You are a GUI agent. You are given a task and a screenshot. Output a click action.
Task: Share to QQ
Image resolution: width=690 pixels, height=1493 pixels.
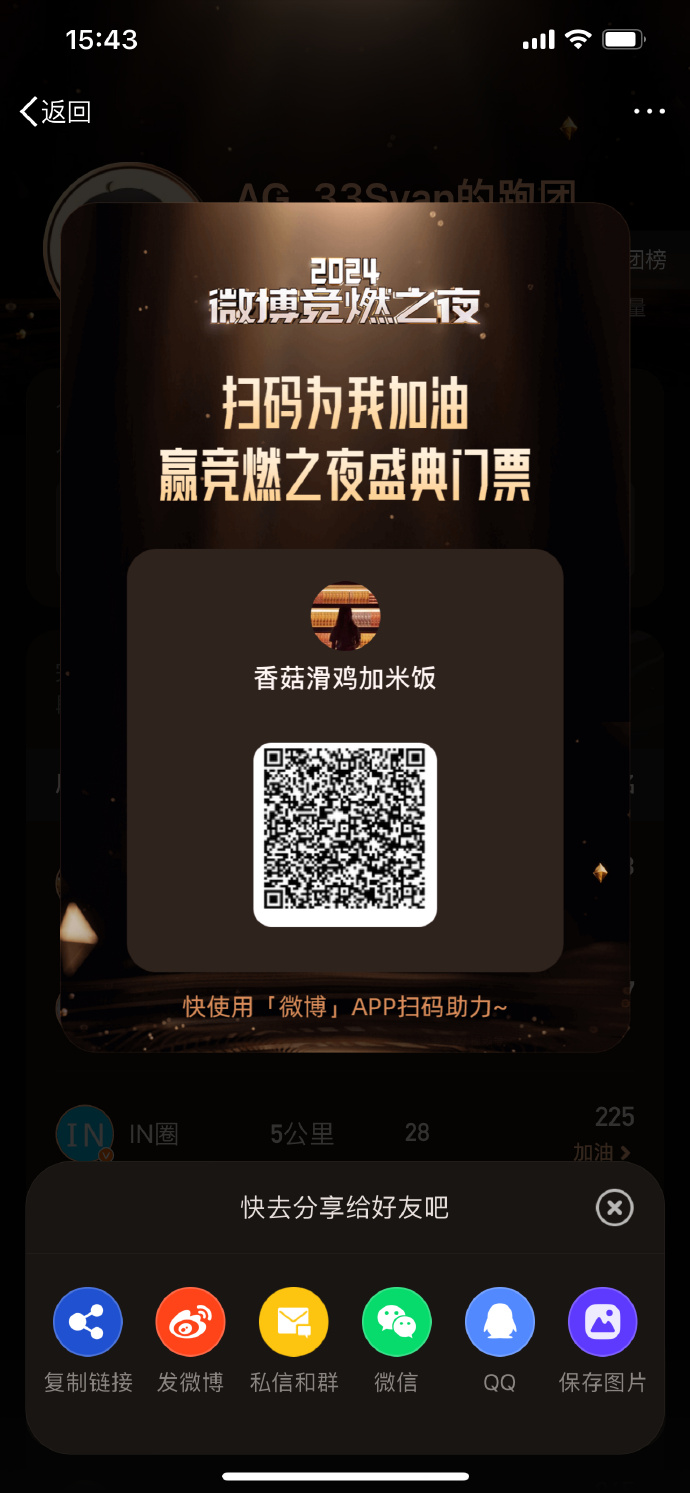click(x=499, y=1322)
